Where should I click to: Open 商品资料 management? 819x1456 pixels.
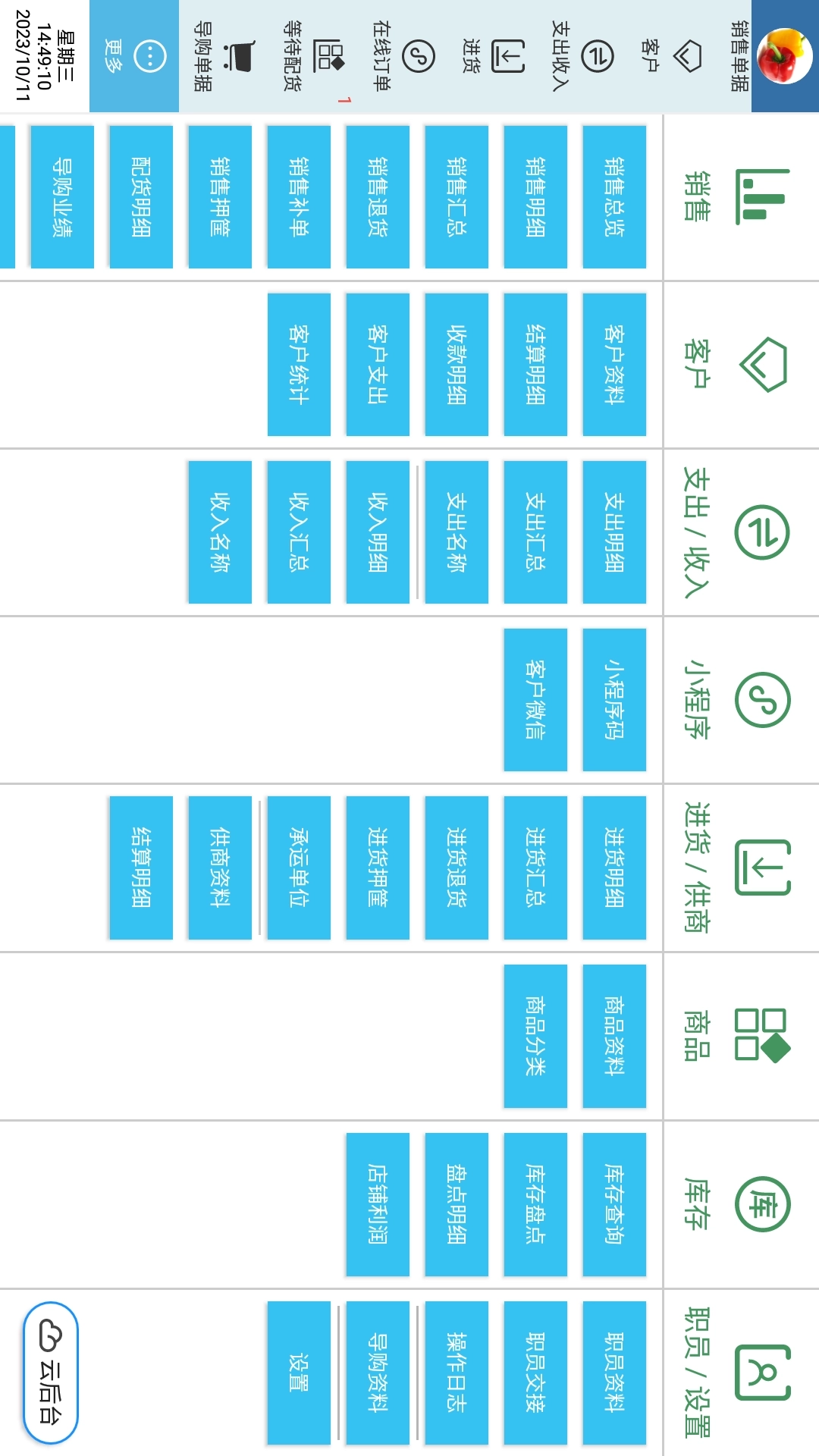tap(614, 1036)
